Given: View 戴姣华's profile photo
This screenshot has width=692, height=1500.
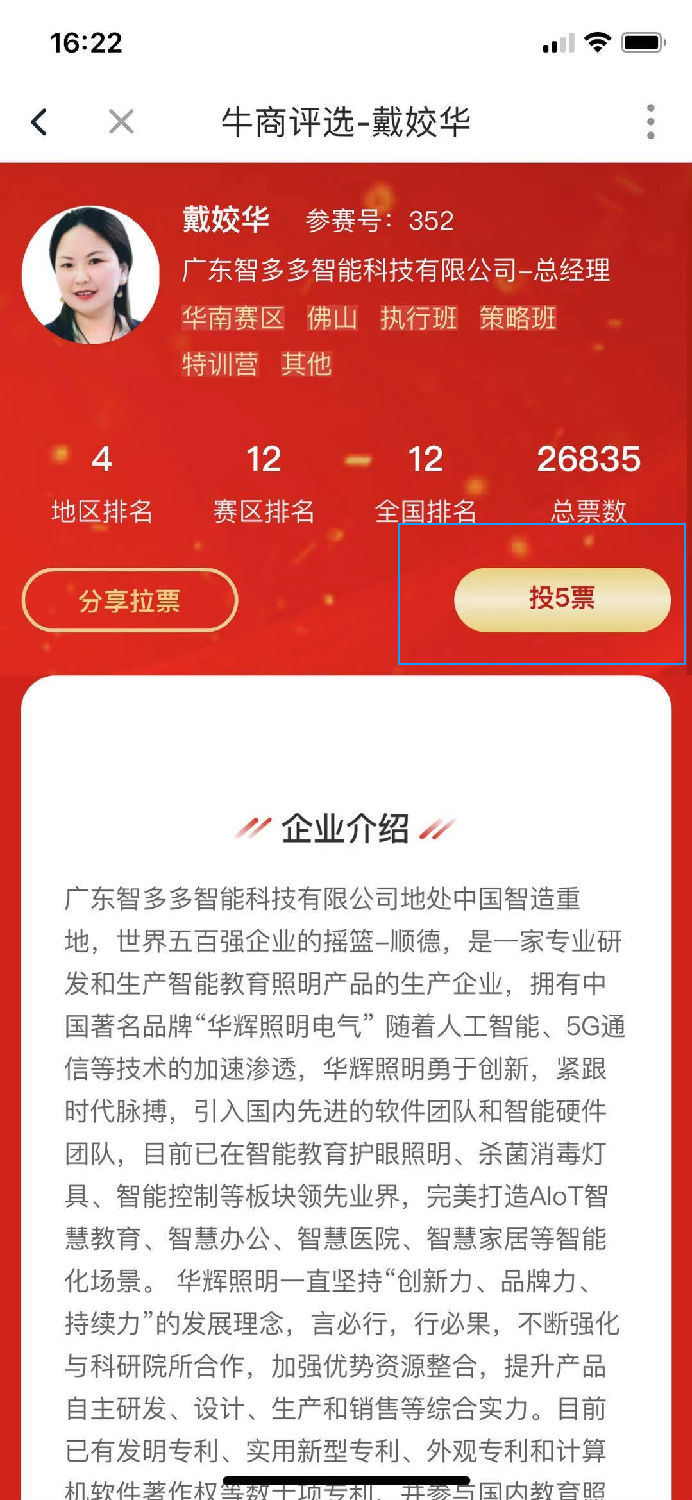Looking at the screenshot, I should pyautogui.click(x=90, y=275).
